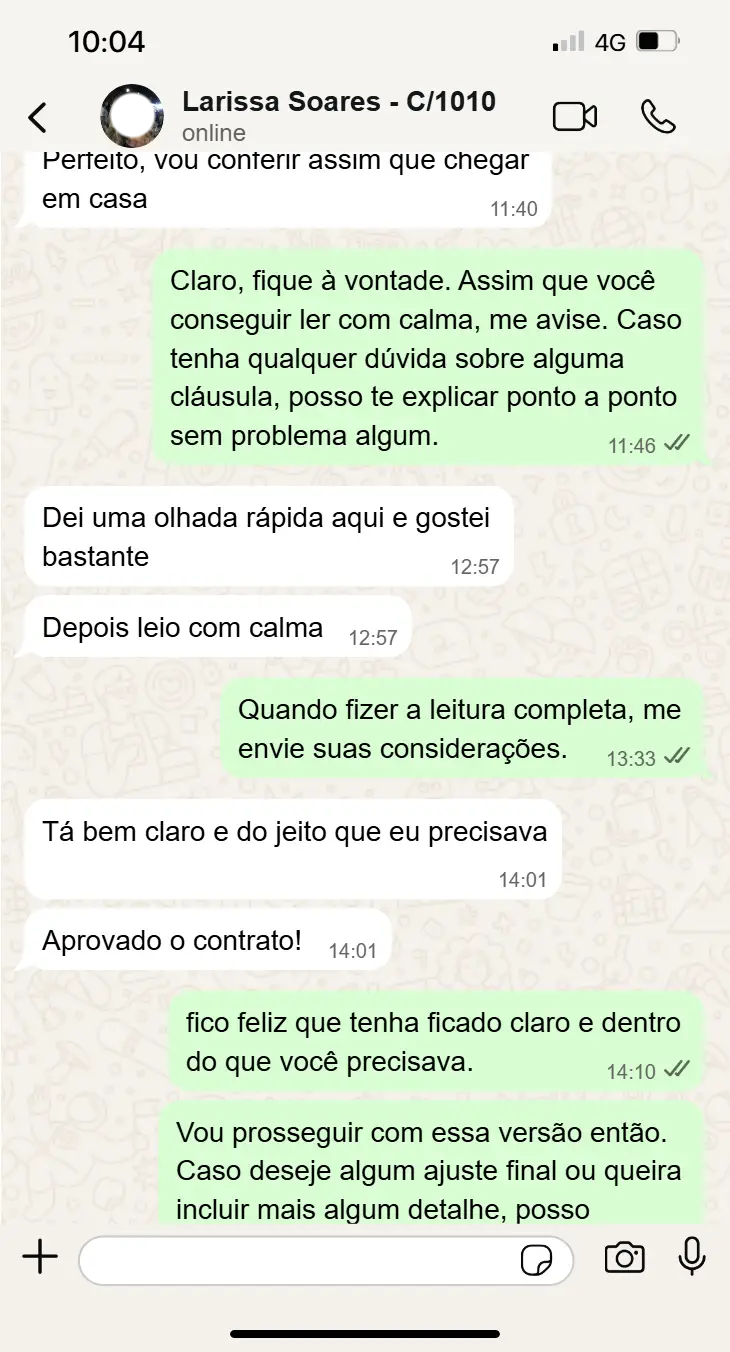This screenshot has width=730, height=1352.
Task: Open the sticker picker
Action: coord(537,1260)
